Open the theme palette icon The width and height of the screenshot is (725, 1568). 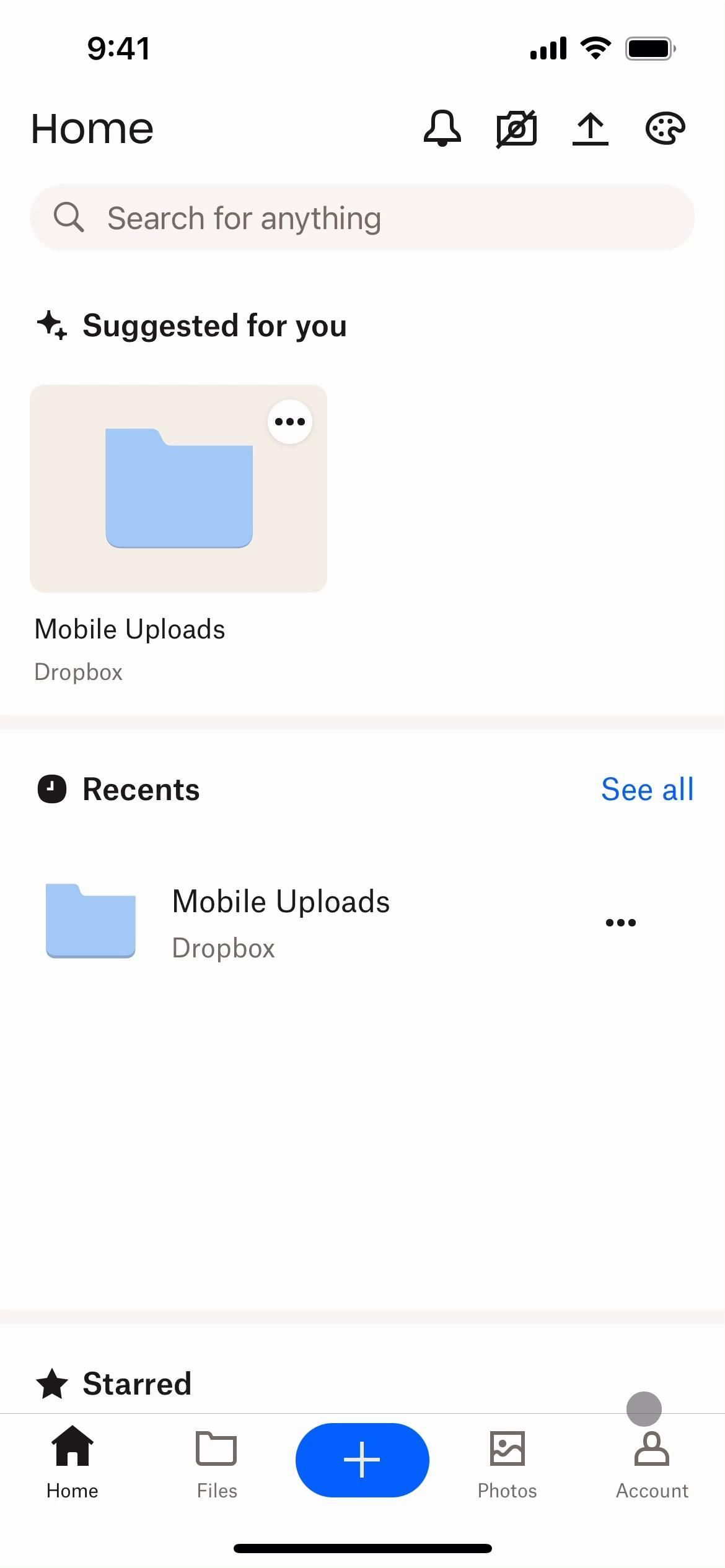tap(665, 129)
